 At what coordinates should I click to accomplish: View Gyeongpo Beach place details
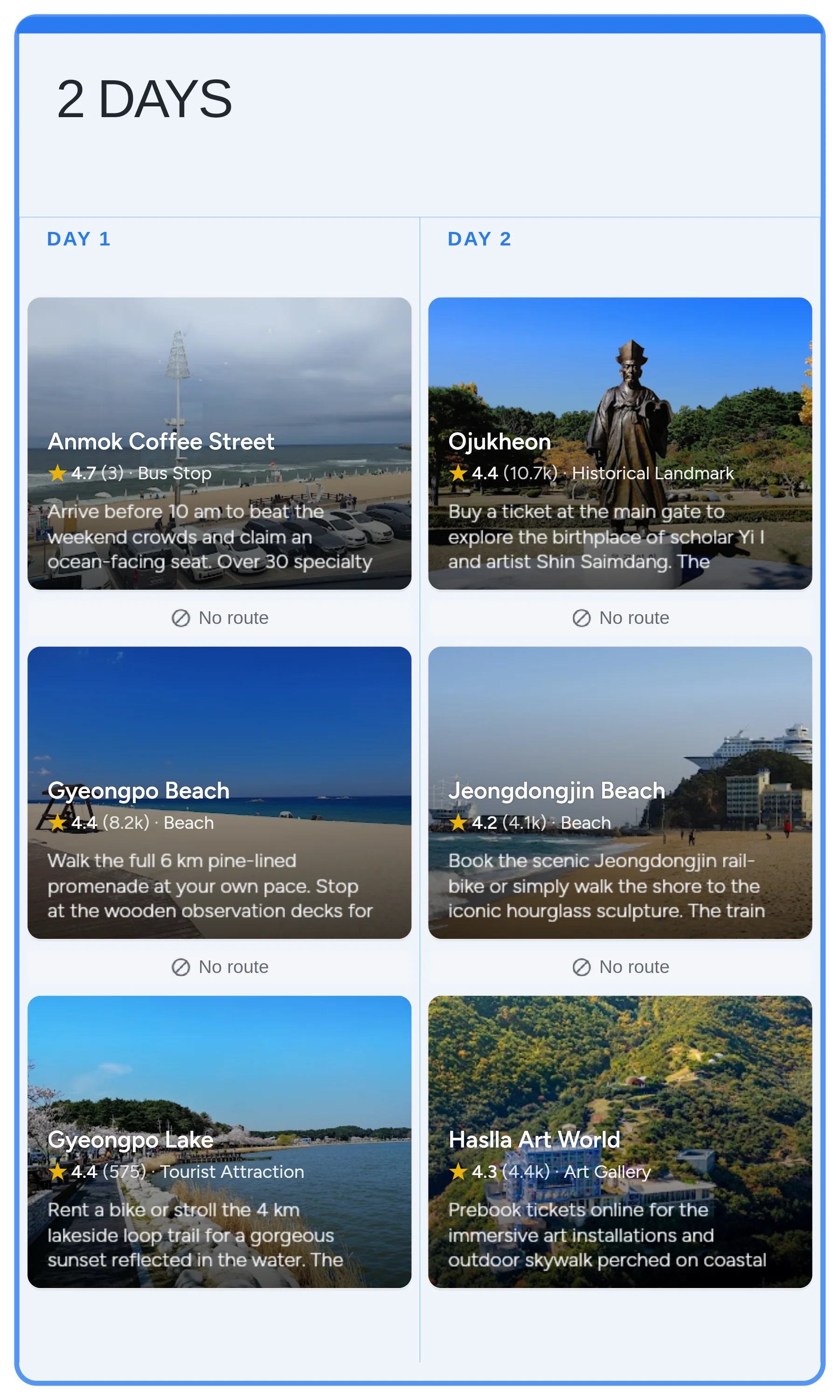click(219, 792)
